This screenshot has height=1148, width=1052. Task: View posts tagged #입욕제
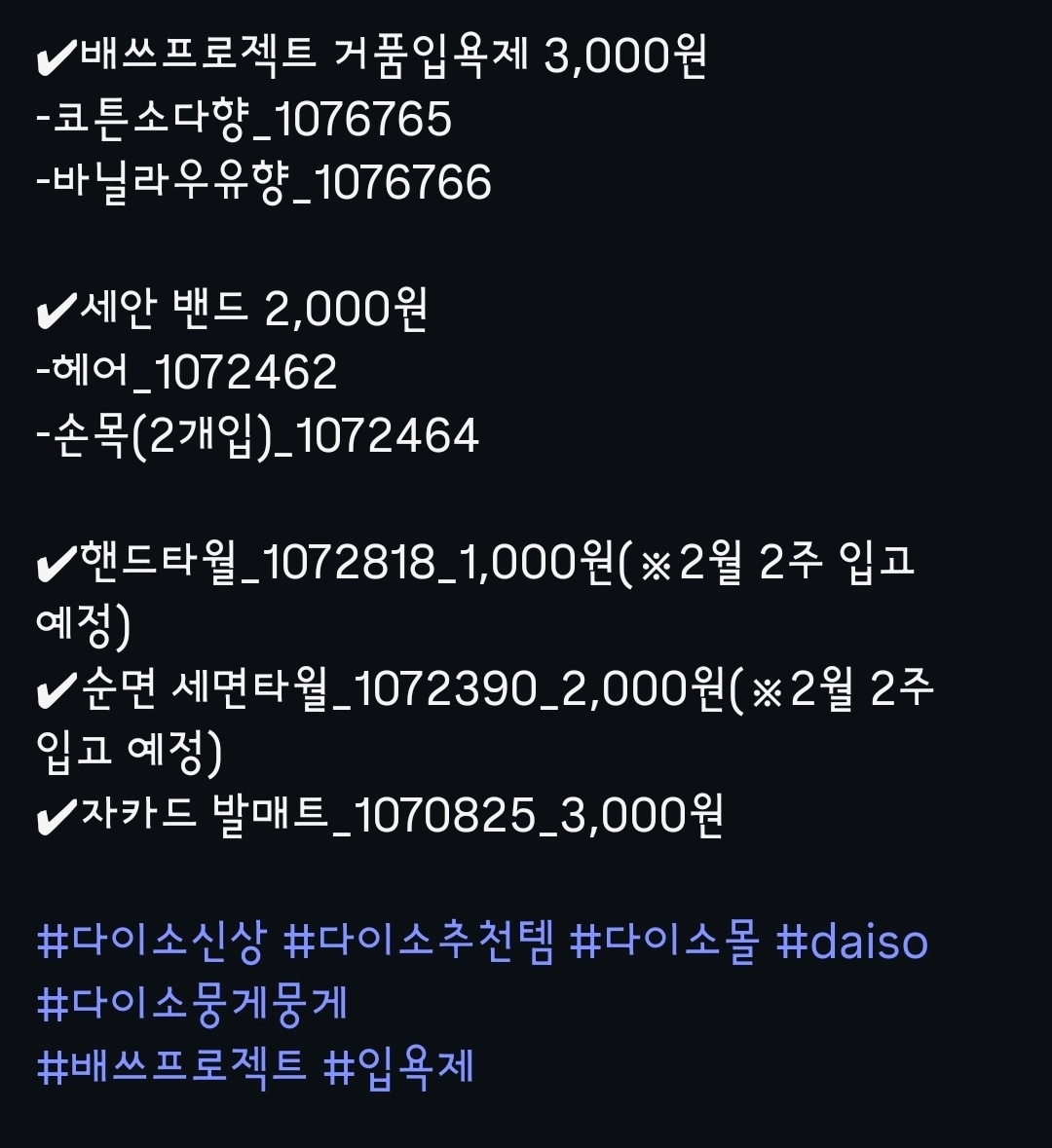tap(399, 1065)
